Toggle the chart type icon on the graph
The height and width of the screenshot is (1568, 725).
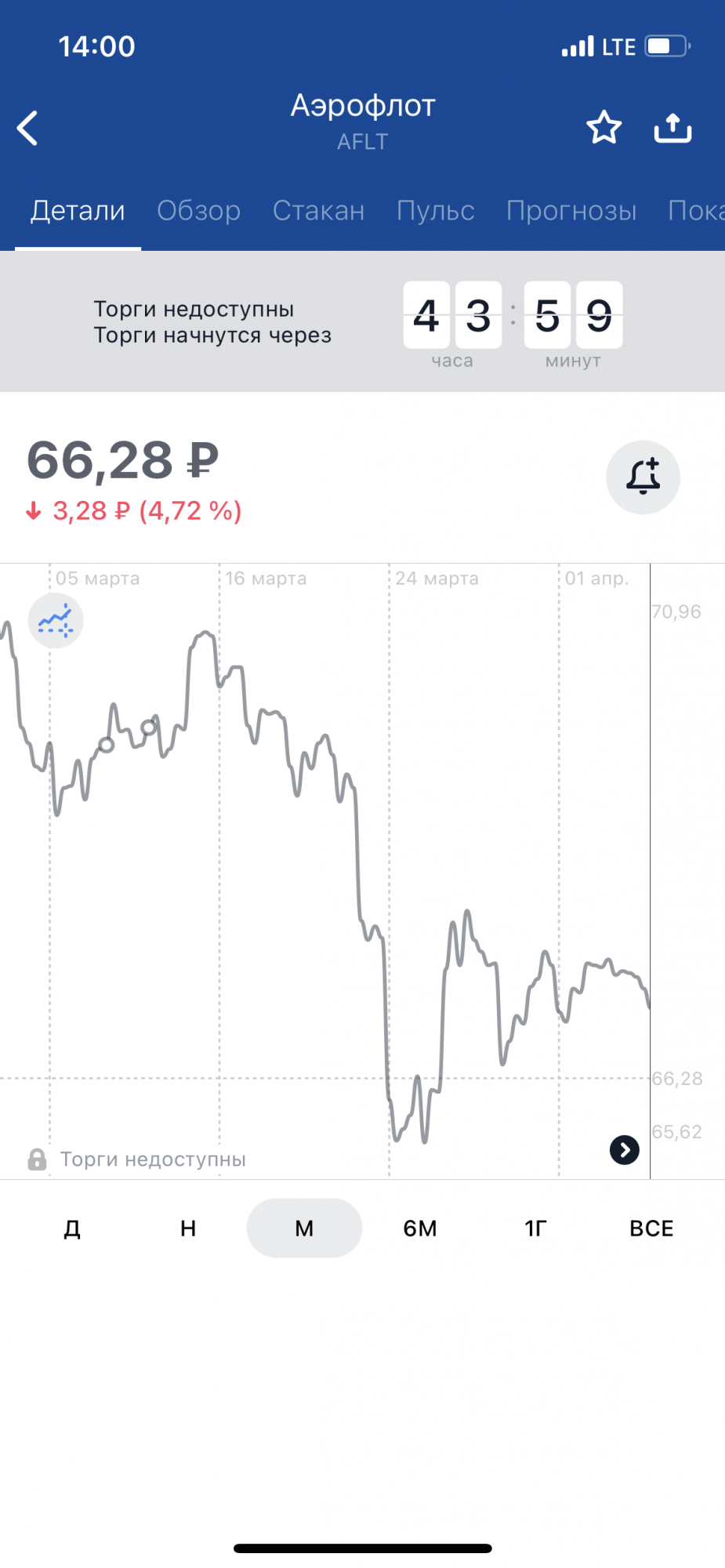point(56,620)
